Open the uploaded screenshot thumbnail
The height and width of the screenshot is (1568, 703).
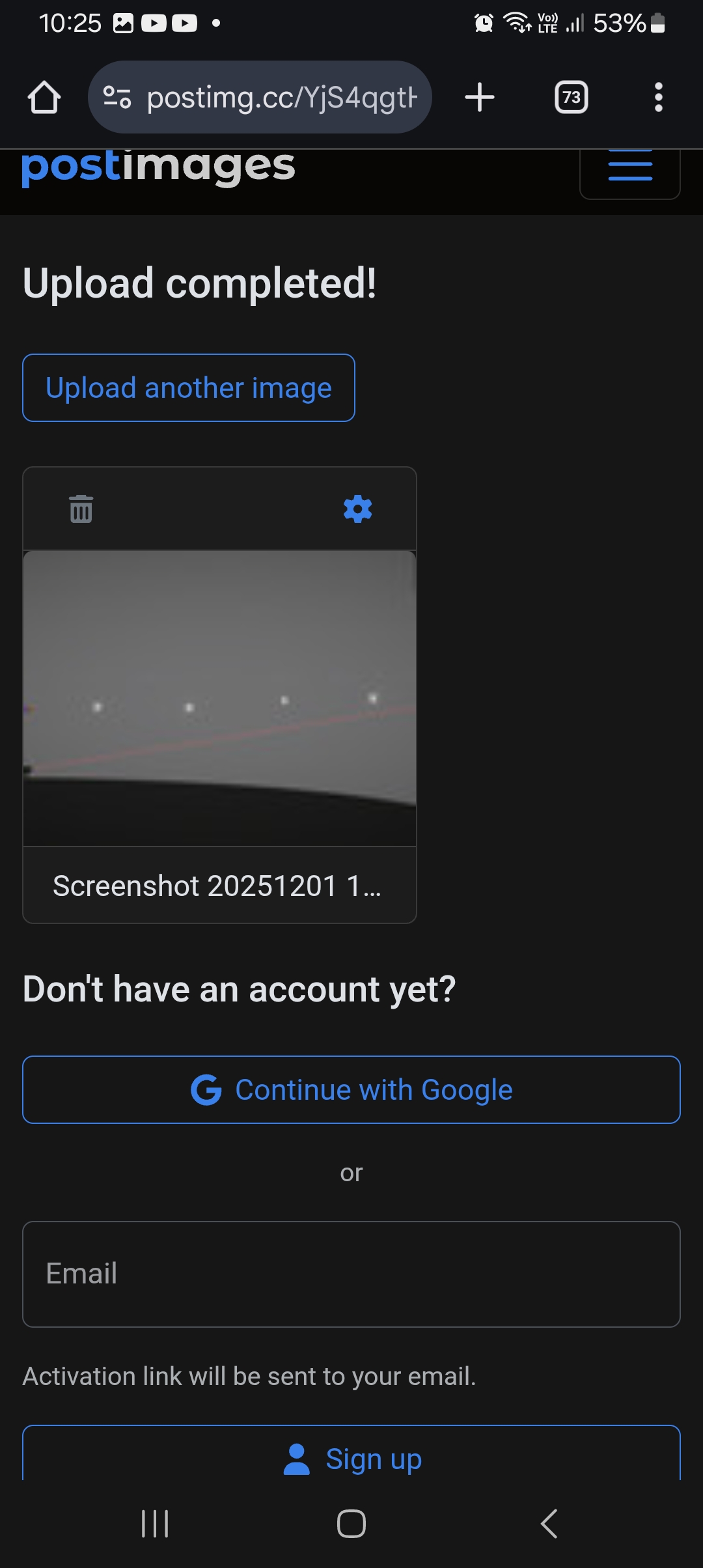coord(219,698)
